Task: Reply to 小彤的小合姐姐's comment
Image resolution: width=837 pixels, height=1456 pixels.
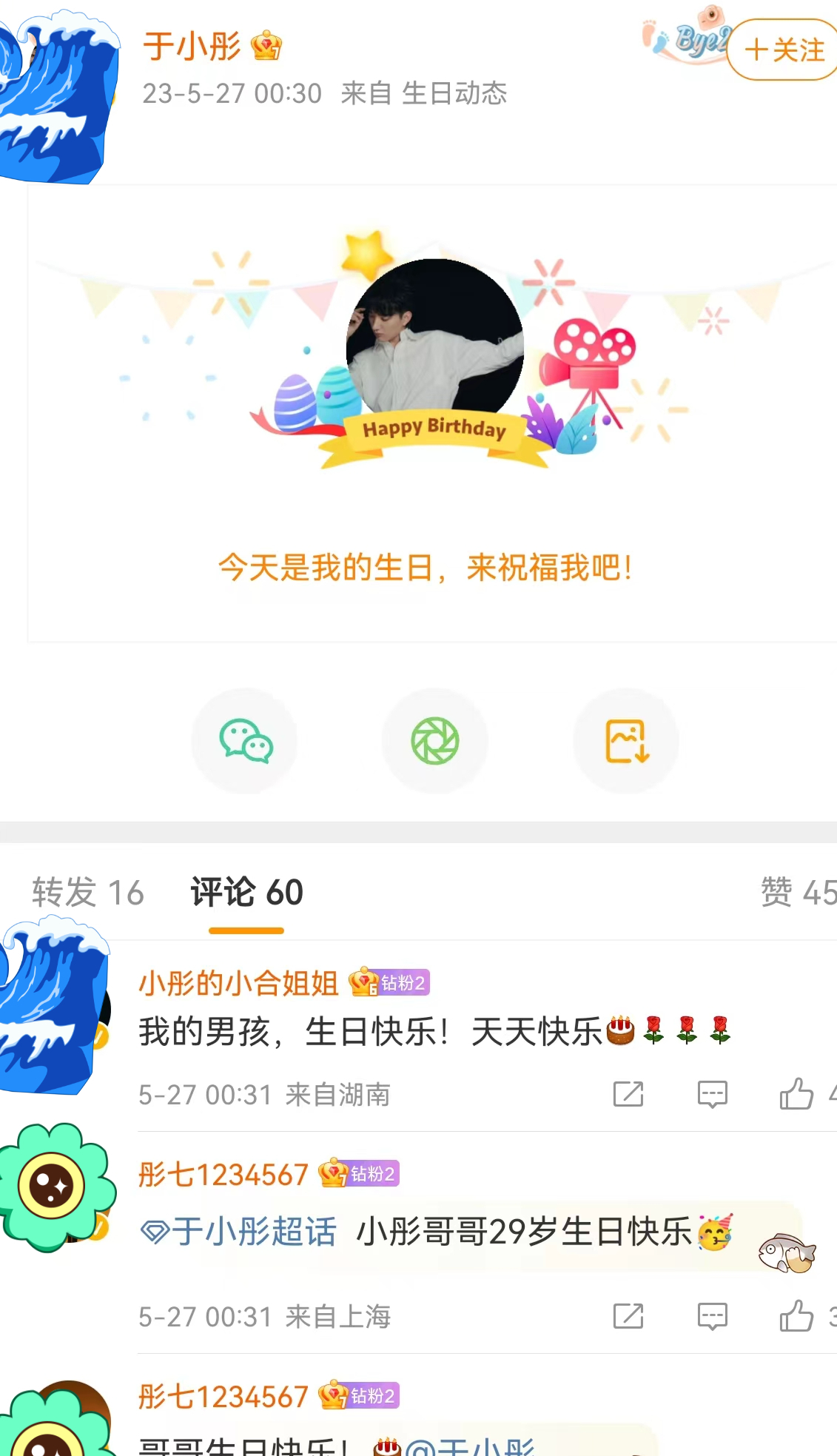Action: point(713,1094)
